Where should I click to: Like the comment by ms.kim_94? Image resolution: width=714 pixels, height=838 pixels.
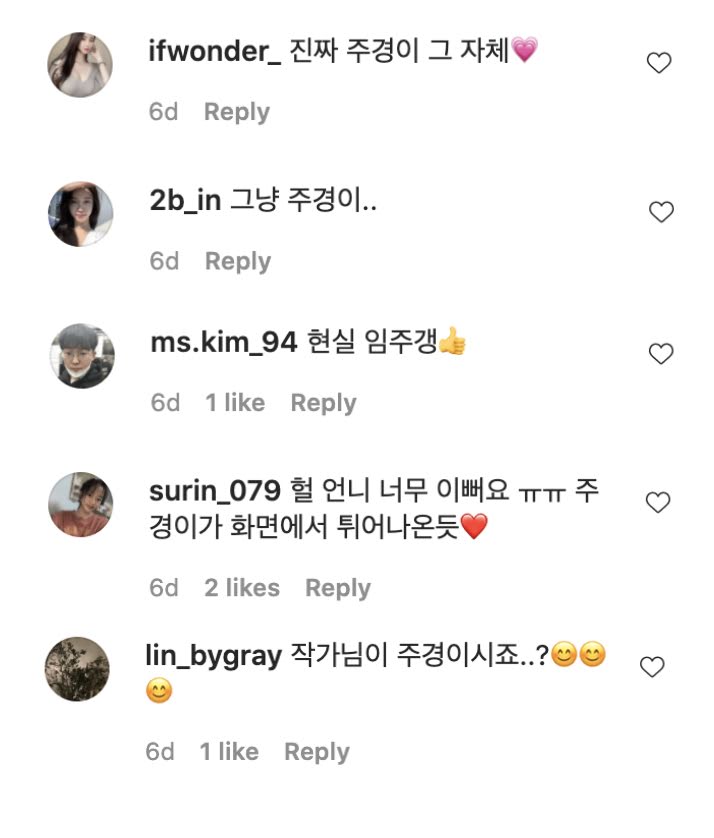click(660, 354)
